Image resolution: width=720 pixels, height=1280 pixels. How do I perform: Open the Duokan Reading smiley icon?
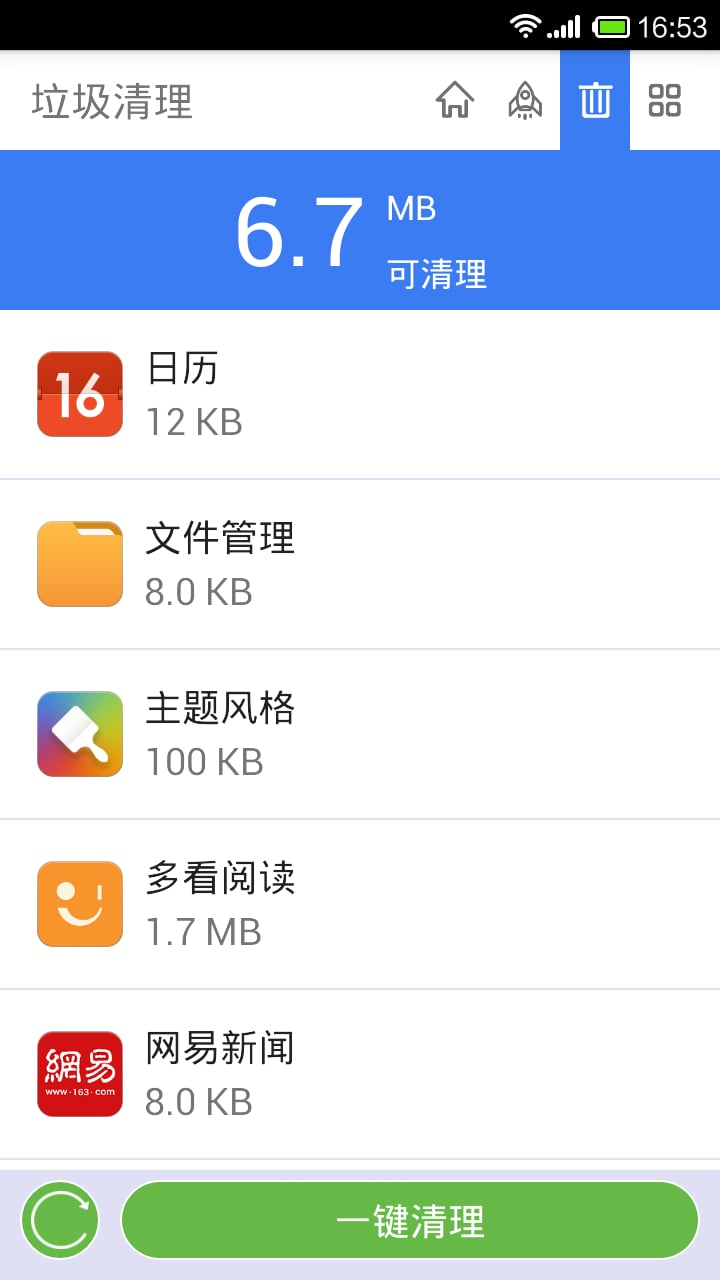pyautogui.click(x=79, y=904)
